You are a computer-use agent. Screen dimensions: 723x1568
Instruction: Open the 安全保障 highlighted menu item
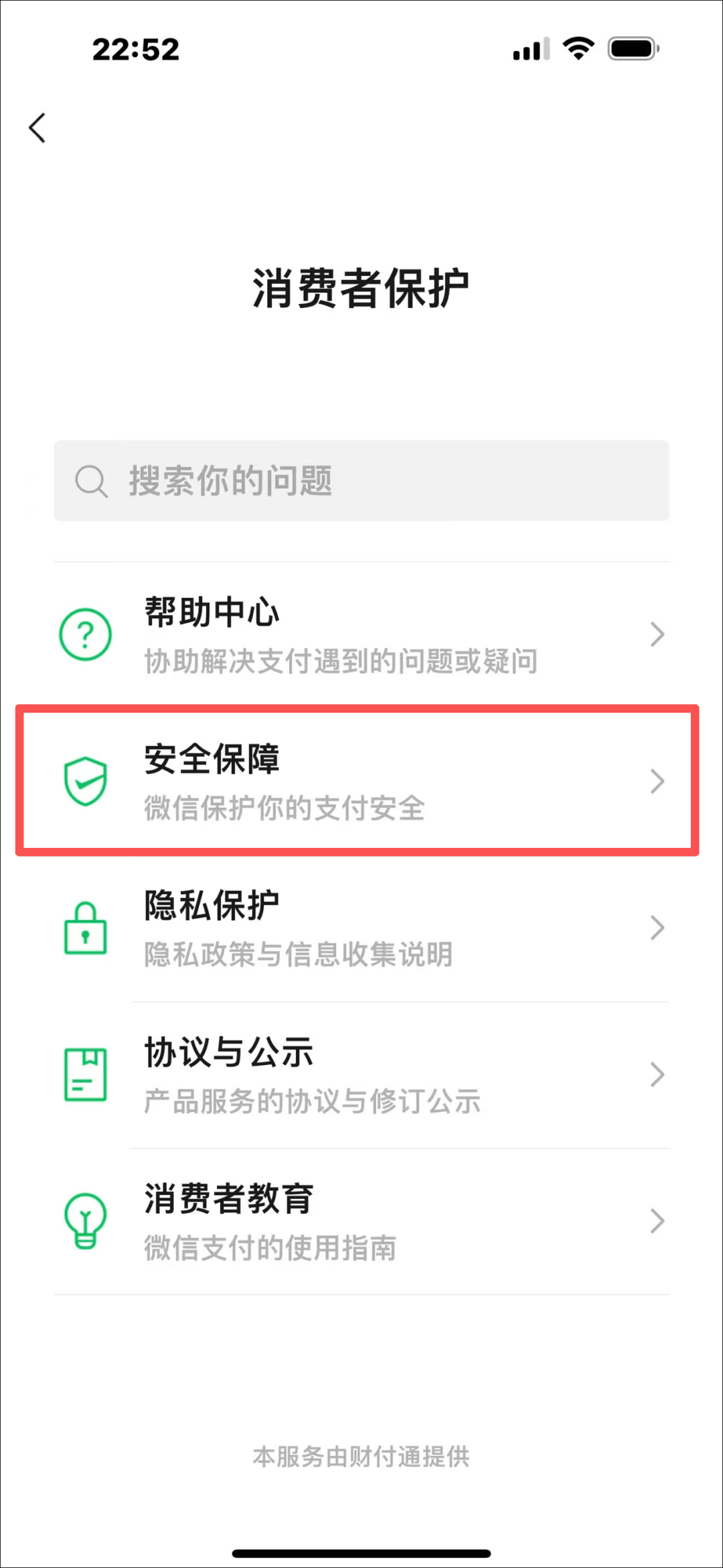pos(361,782)
